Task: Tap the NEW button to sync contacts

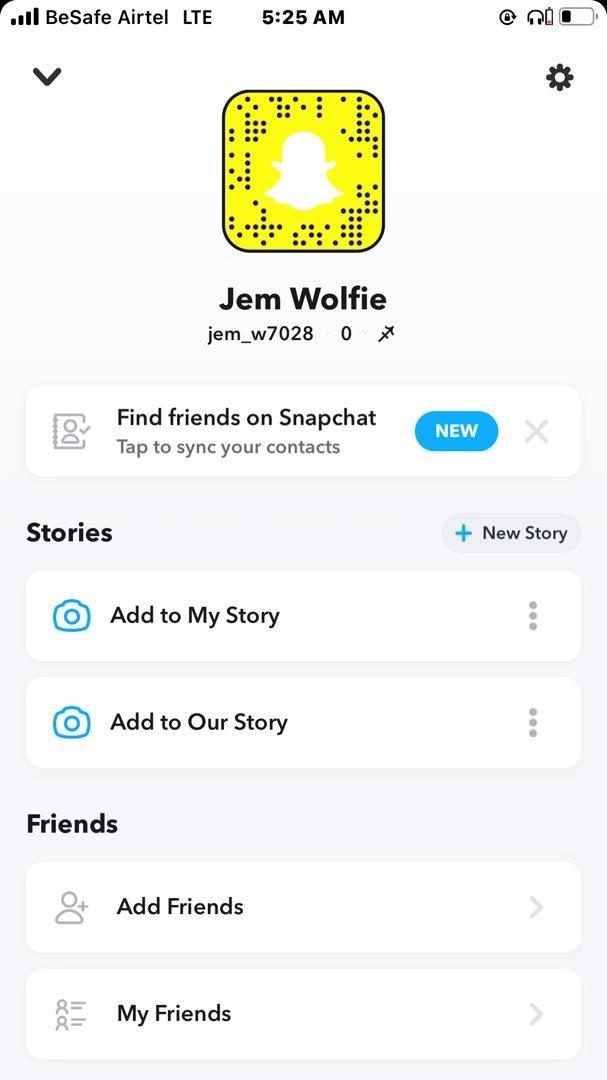Action: [x=456, y=431]
